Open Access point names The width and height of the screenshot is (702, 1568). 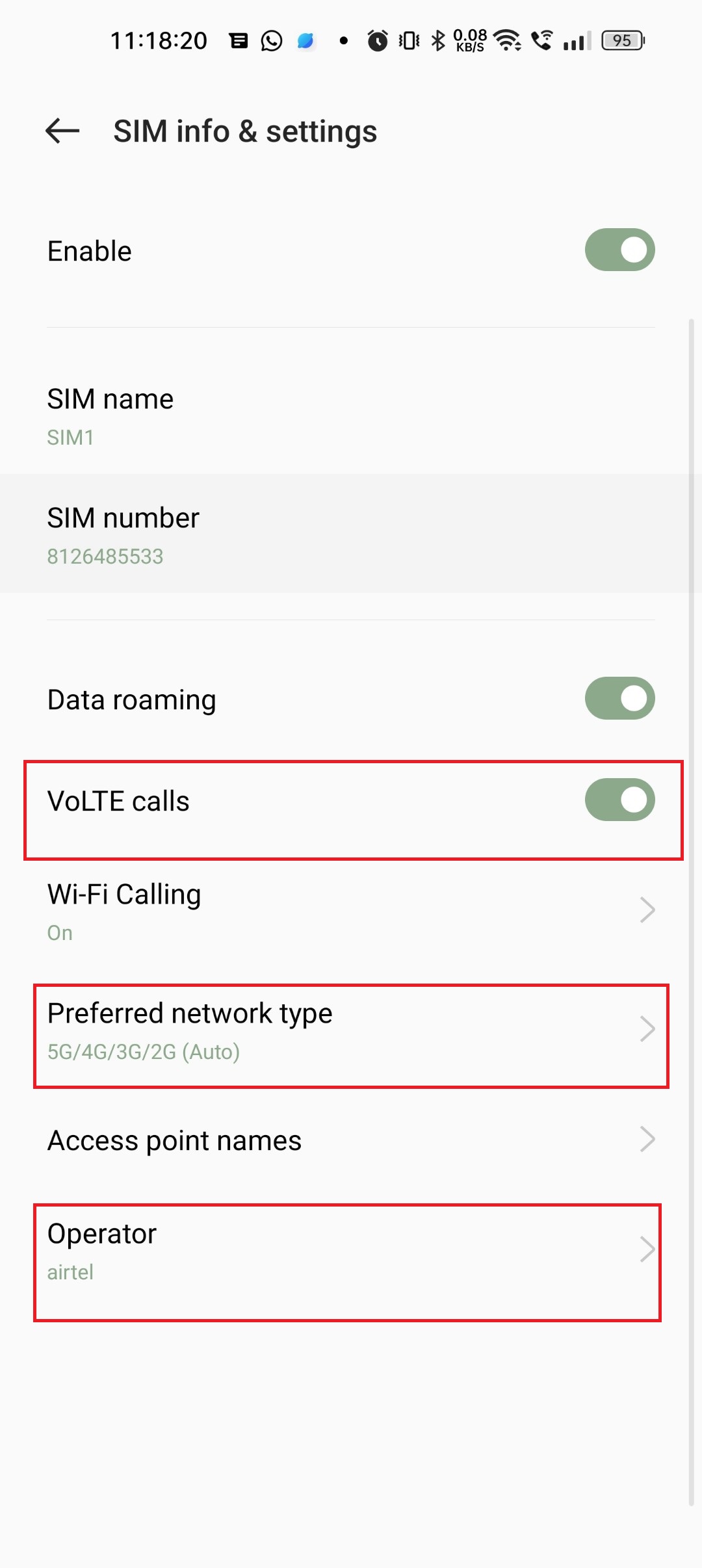point(351,1140)
